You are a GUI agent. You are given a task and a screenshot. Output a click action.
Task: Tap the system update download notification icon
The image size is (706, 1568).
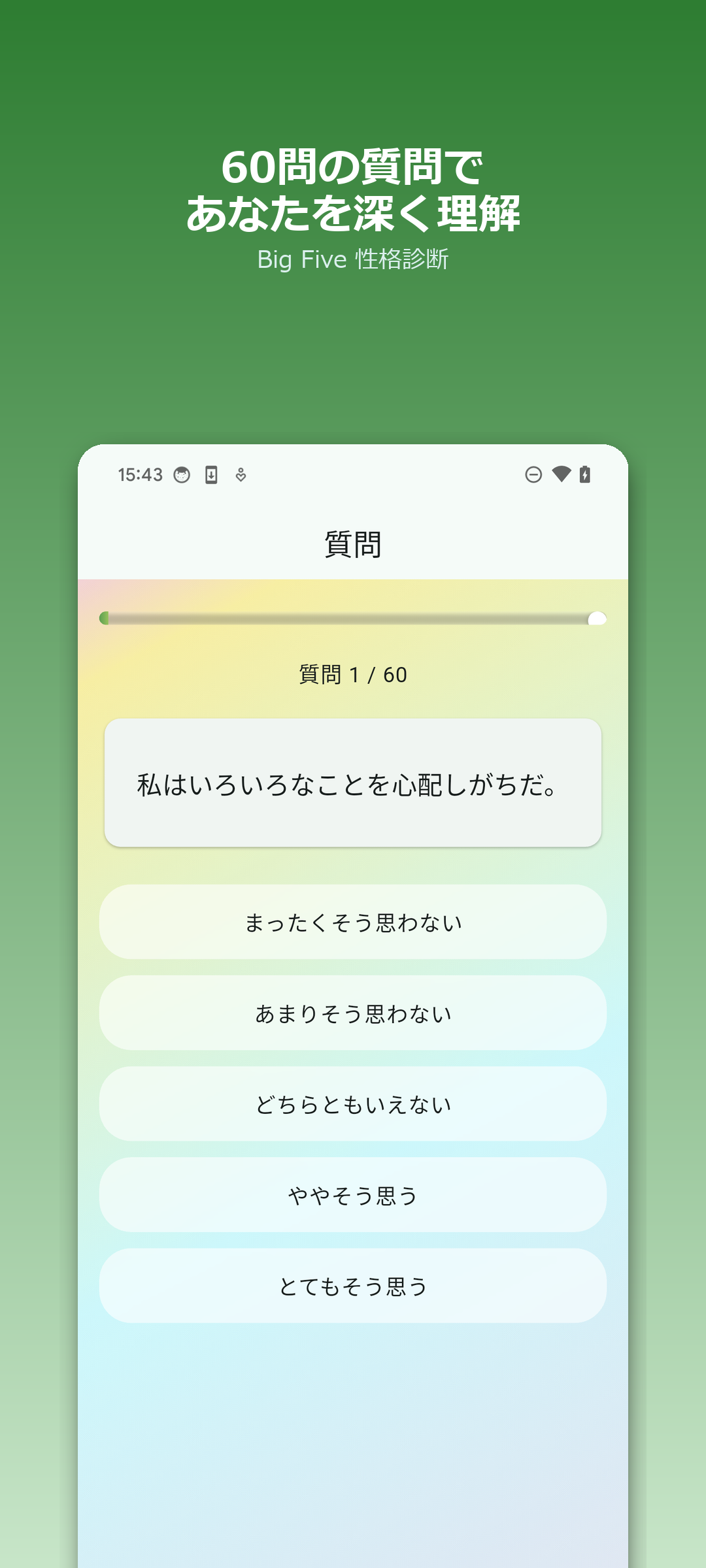(210, 475)
